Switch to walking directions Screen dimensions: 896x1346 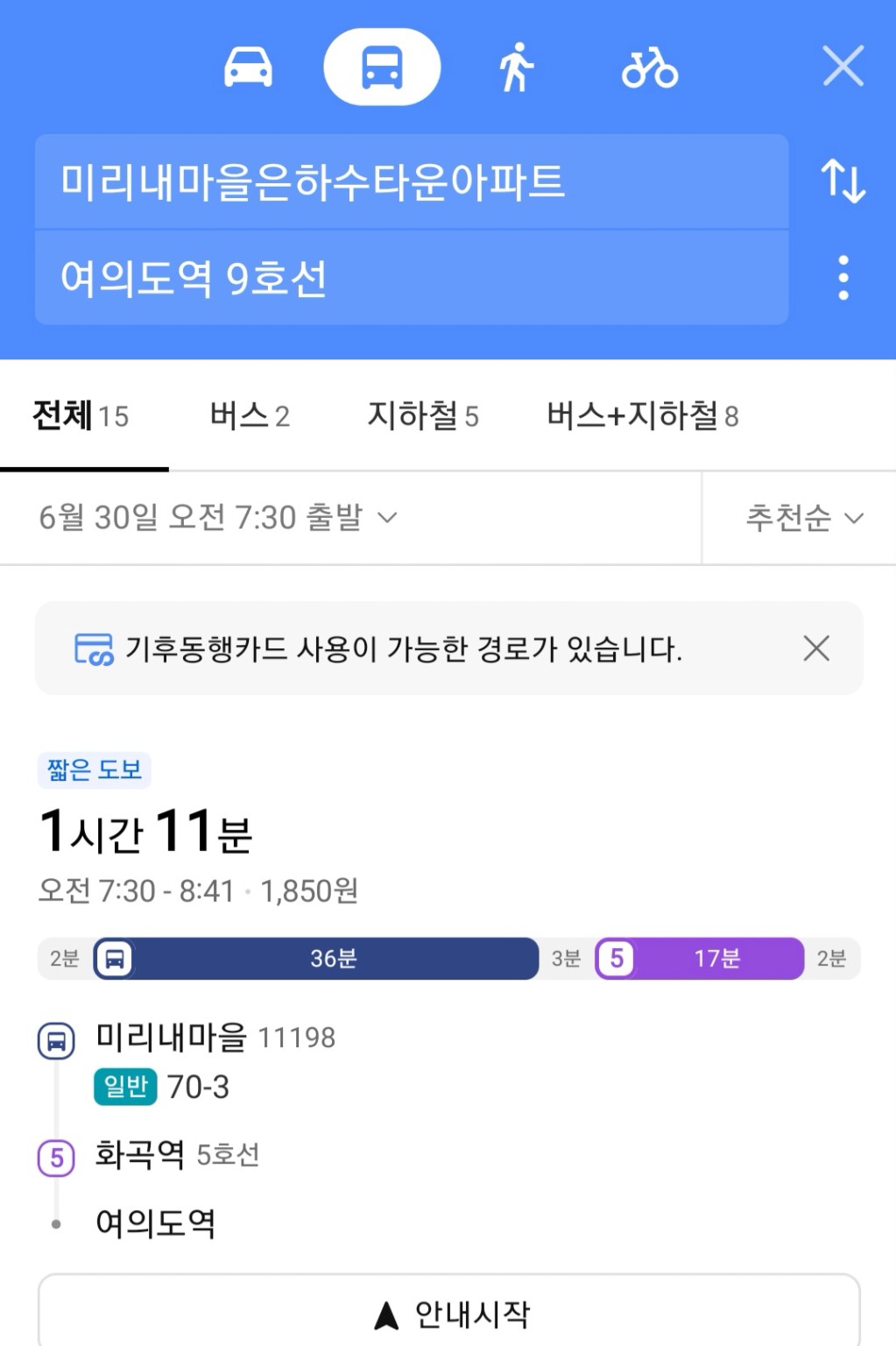coord(517,67)
